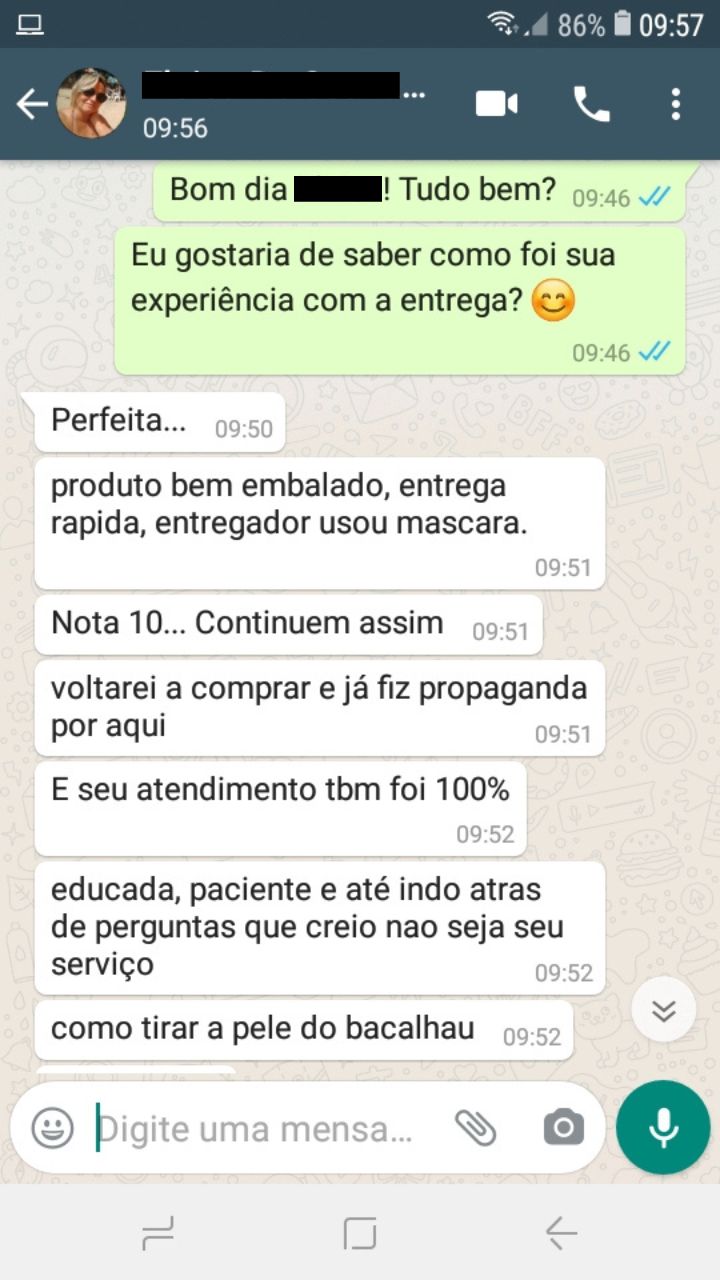Start a voice call using the phone icon
The height and width of the screenshot is (1280, 720).
click(594, 103)
